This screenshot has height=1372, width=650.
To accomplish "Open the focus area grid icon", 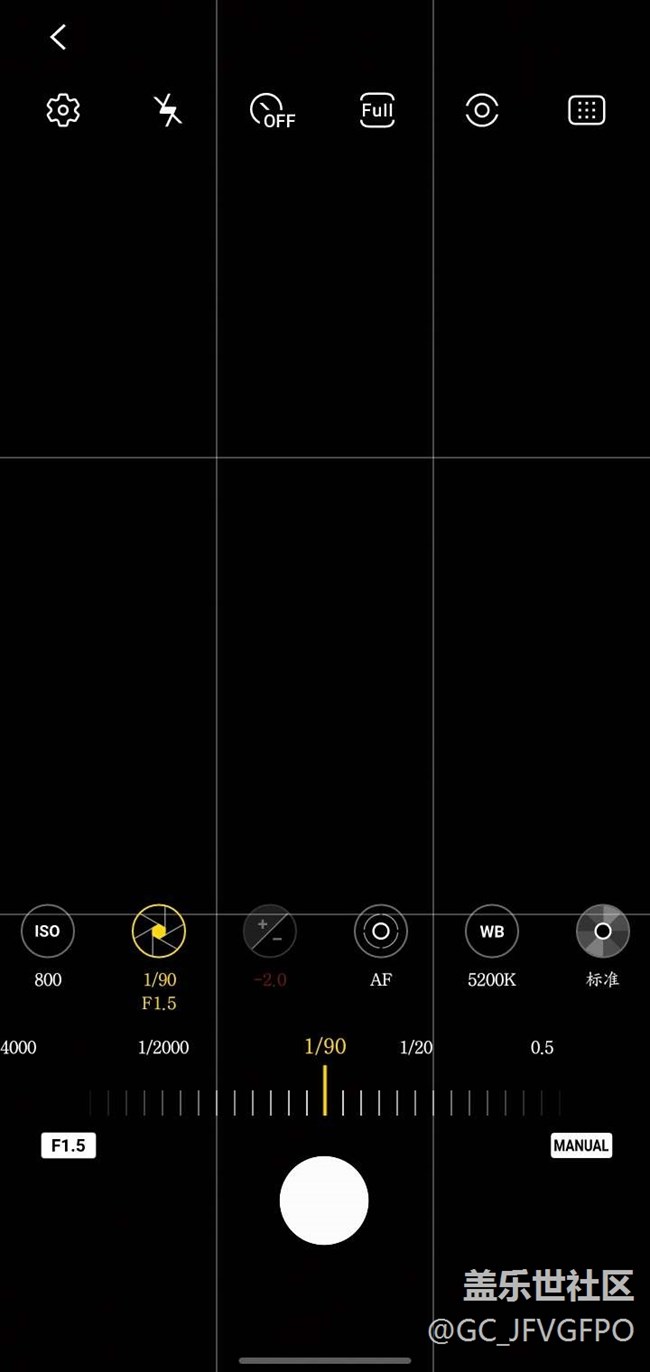I will click(587, 110).
